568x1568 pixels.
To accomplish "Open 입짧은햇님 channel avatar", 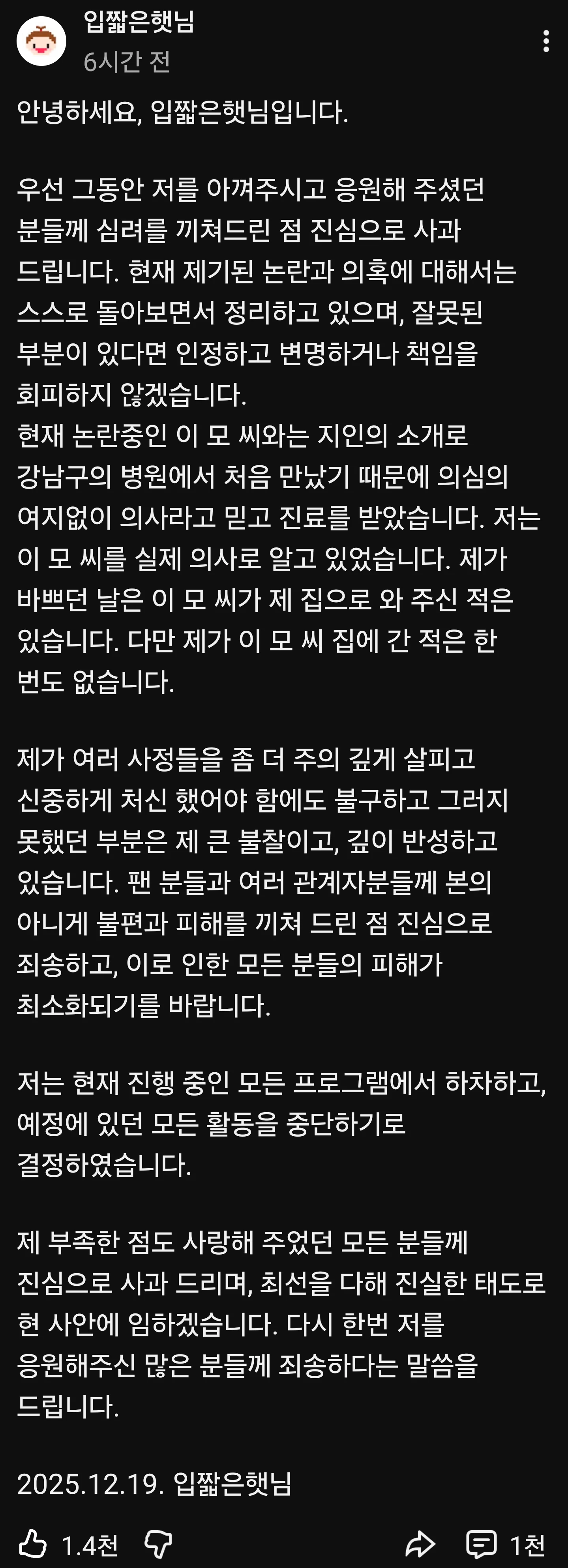I will click(x=41, y=41).
